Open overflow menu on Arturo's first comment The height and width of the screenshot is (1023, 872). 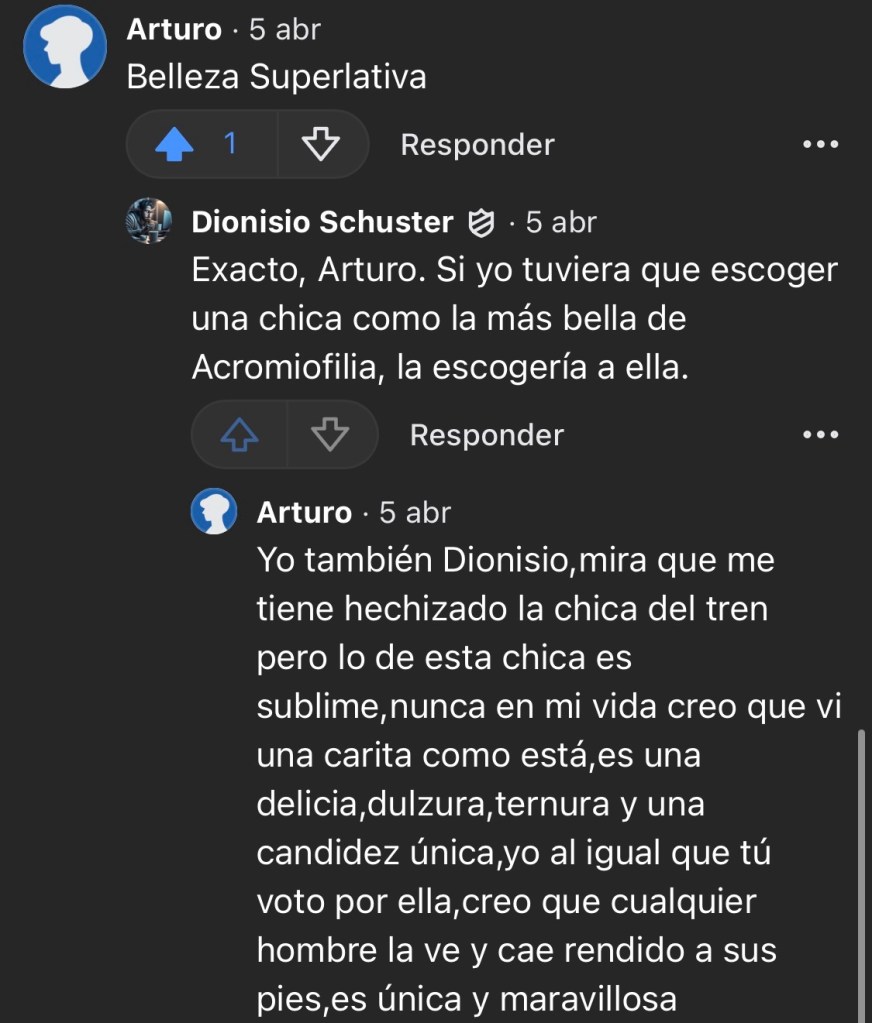(820, 145)
